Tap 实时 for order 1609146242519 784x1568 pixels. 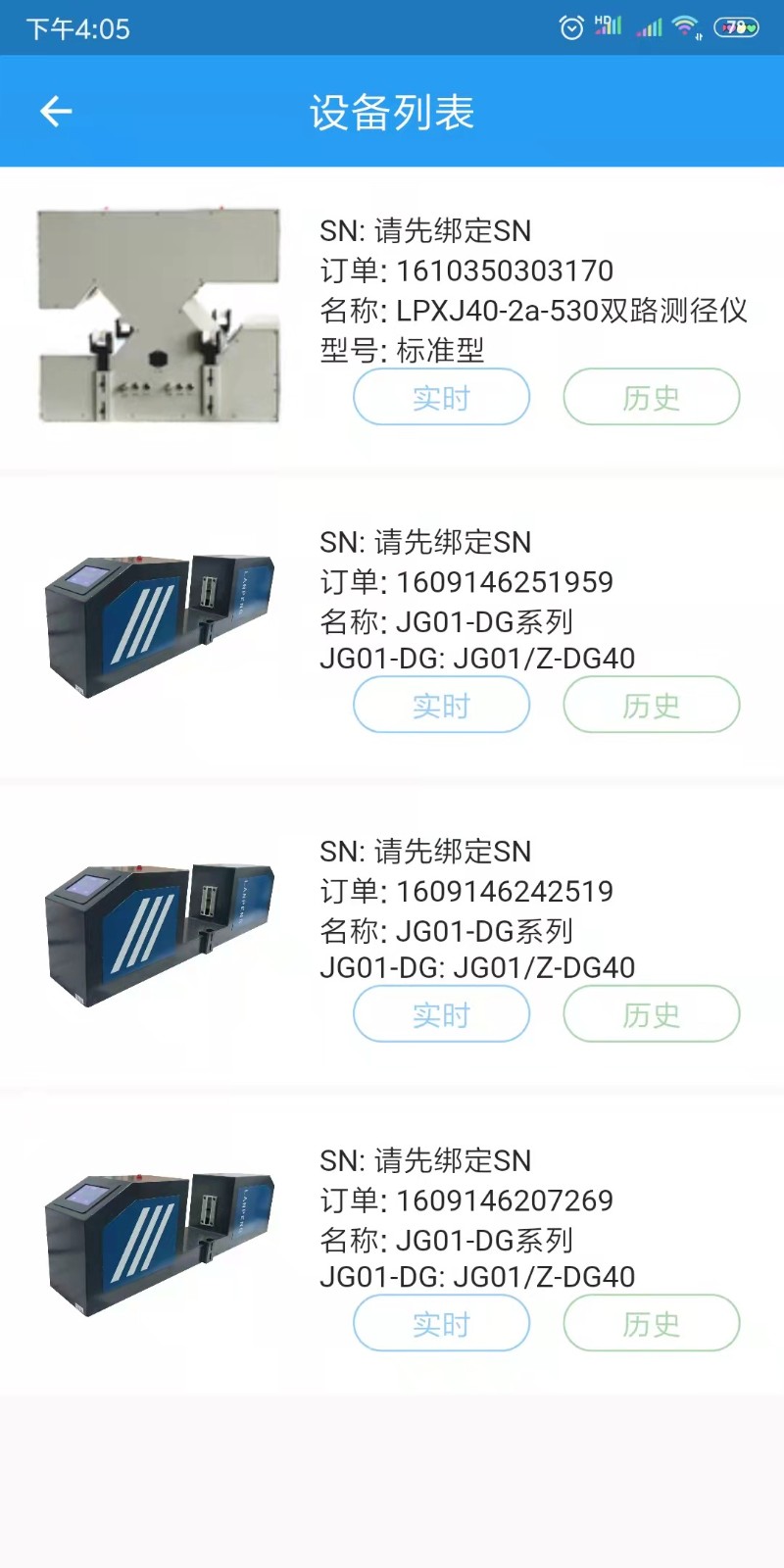(441, 1014)
